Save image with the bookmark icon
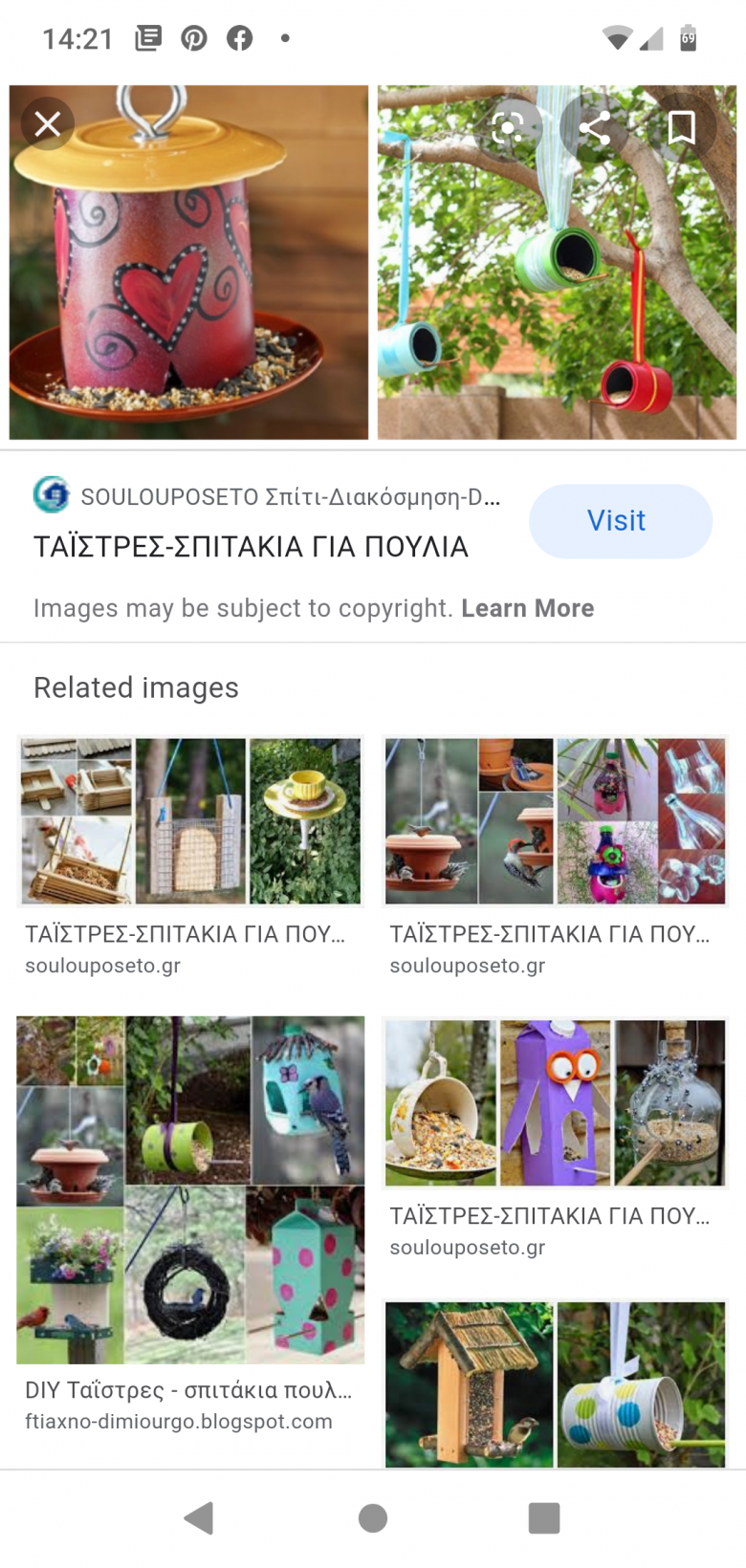Image resolution: width=746 pixels, height=1568 pixels. 681,128
